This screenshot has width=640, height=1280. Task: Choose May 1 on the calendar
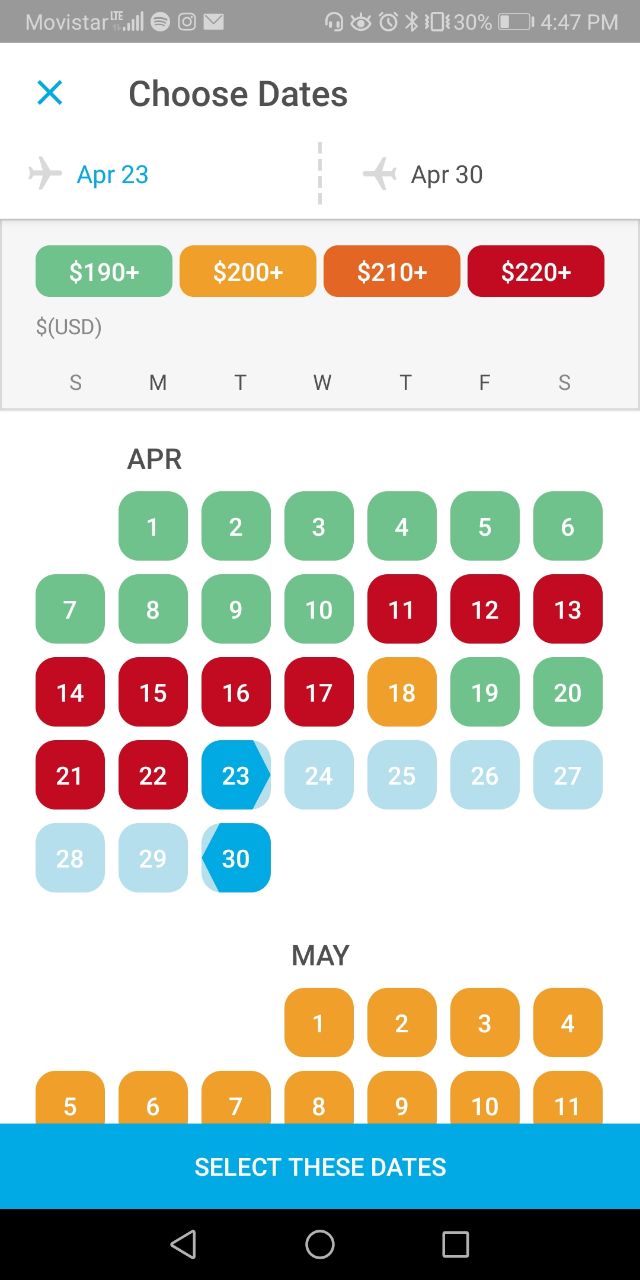coord(319,1022)
